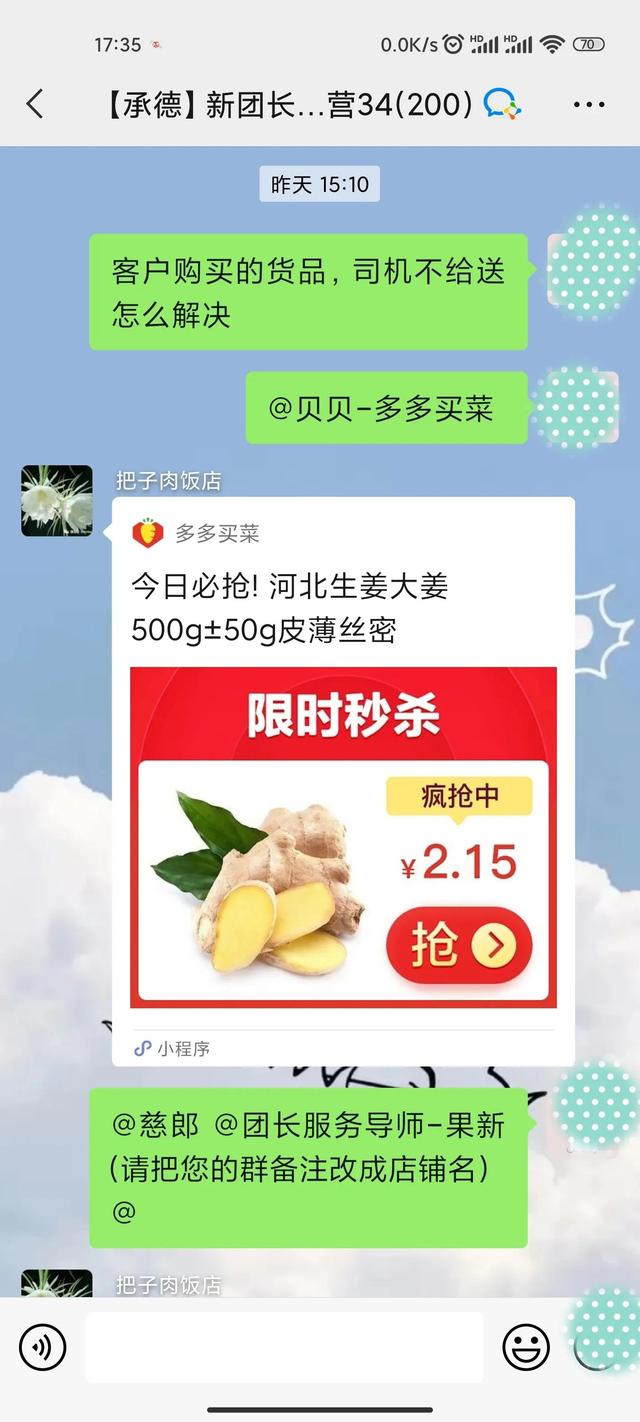Open the 多多买菜 ginger mini-program card
640x1422 pixels.
click(x=343, y=780)
